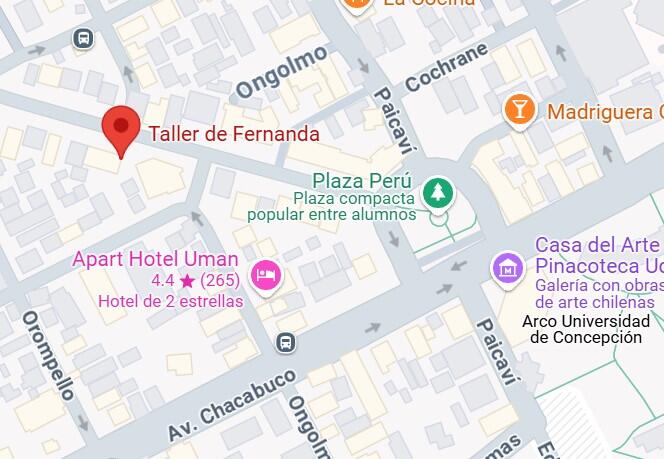Tap the Casa del Arte Pinacoteca marker
The width and height of the screenshot is (664, 459).
pos(508,267)
